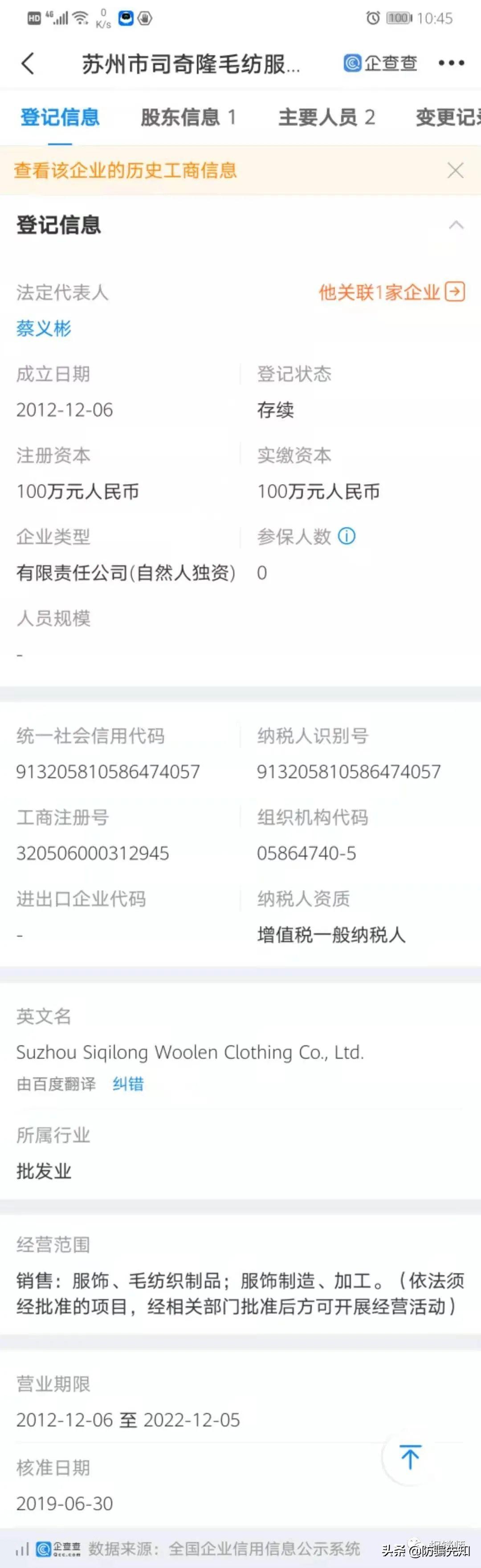Viewport: 481px width, 1568px height.
Task: Collapse the 登记信息 section
Action: (456, 225)
